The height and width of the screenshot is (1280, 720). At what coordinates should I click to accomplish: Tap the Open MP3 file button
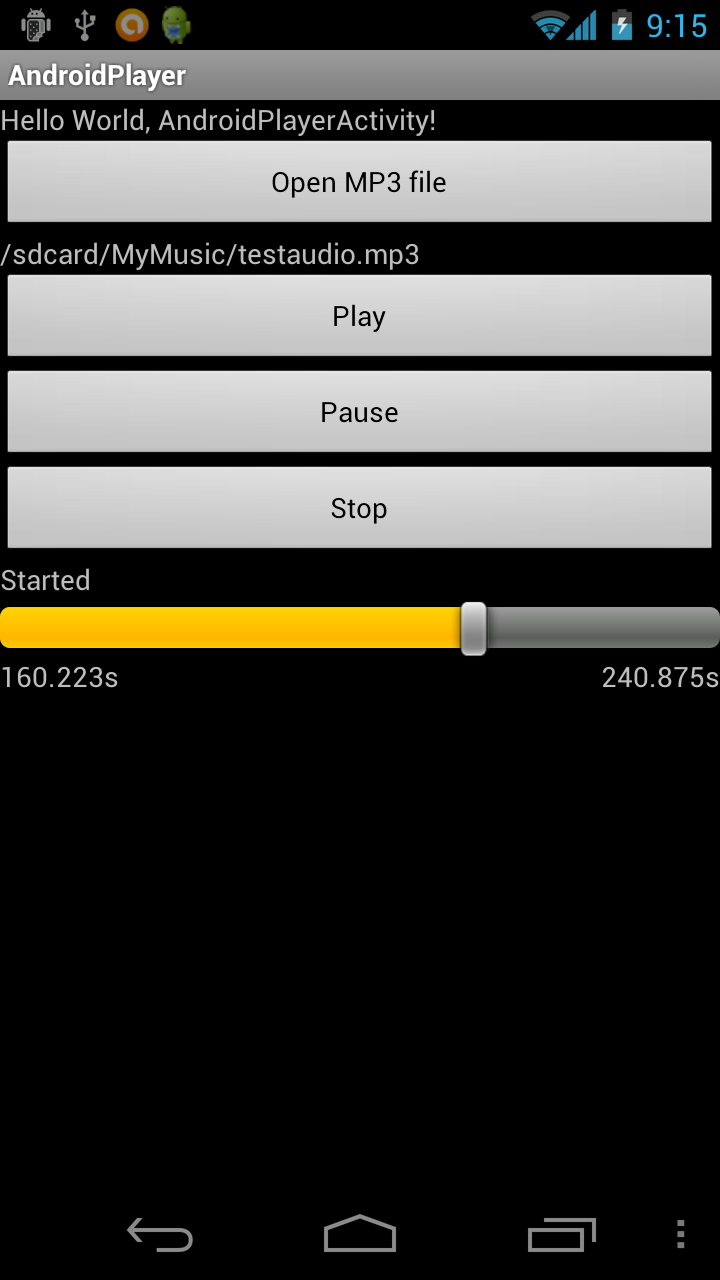pyautogui.click(x=359, y=182)
